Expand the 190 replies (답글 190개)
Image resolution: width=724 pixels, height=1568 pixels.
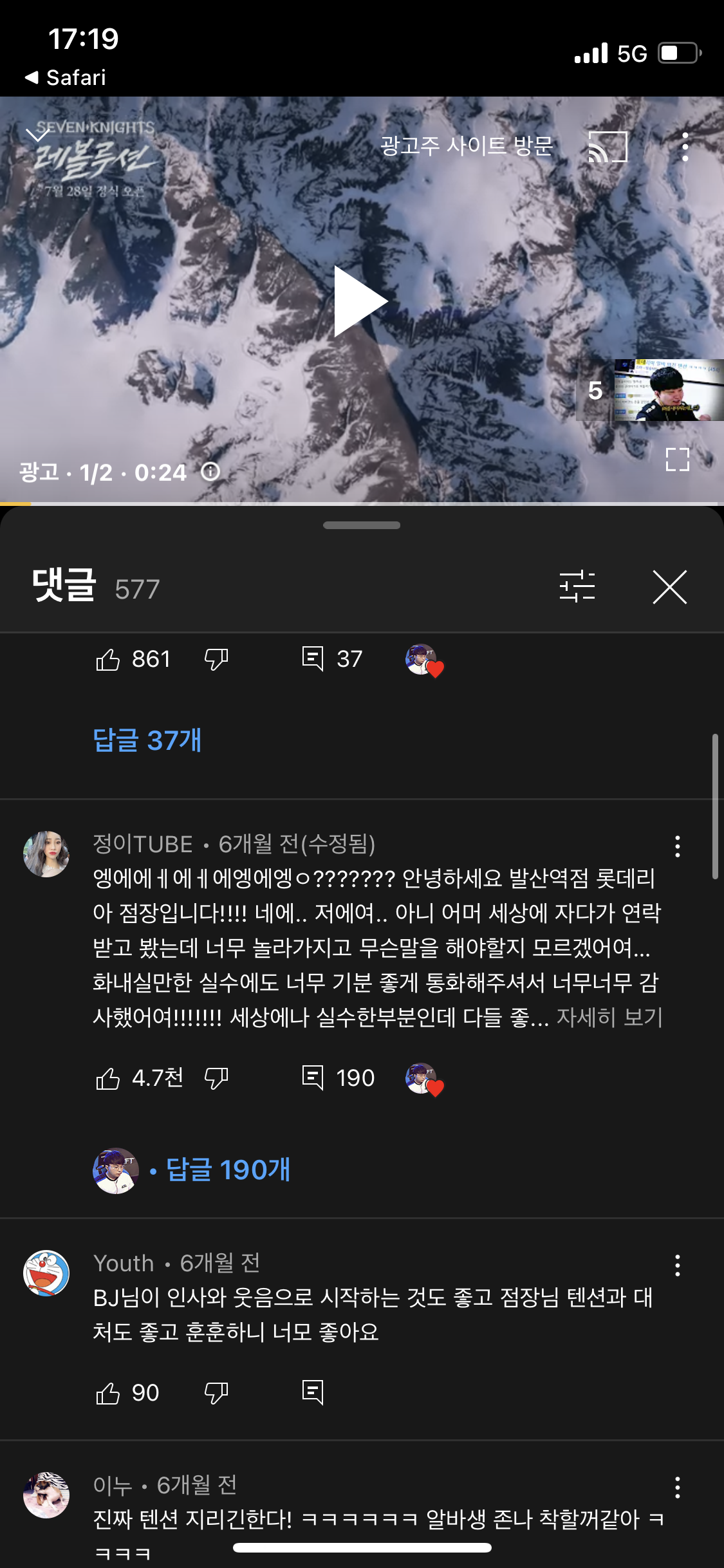click(228, 1170)
